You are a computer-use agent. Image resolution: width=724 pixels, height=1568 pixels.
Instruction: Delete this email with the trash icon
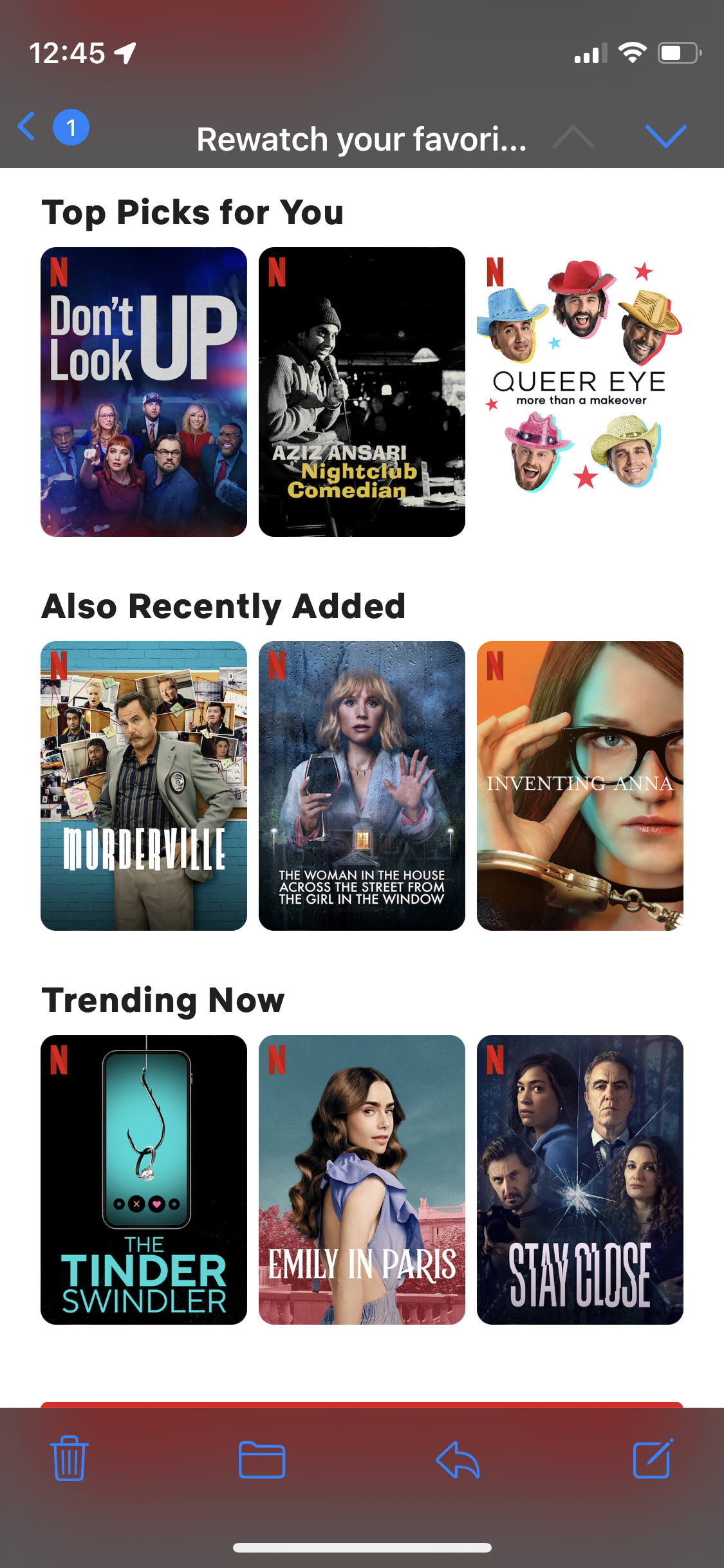click(69, 1458)
